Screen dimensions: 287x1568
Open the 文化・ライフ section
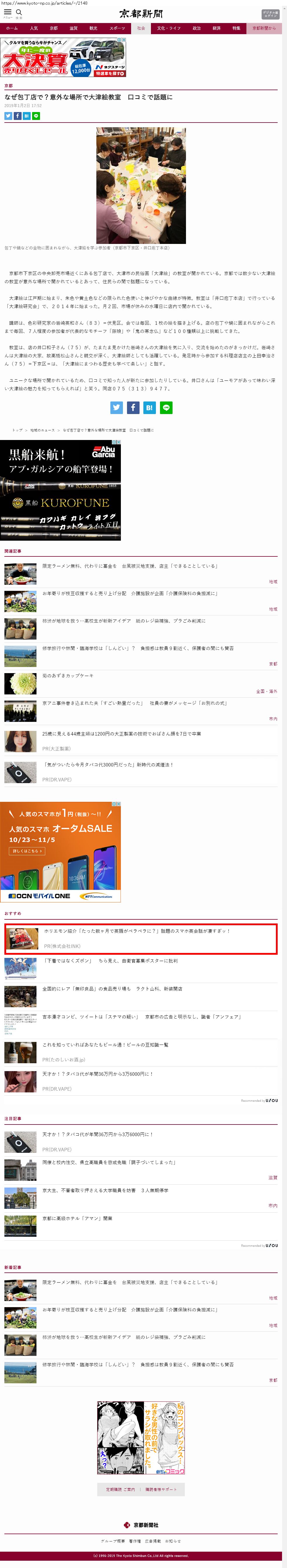pyautogui.click(x=169, y=28)
